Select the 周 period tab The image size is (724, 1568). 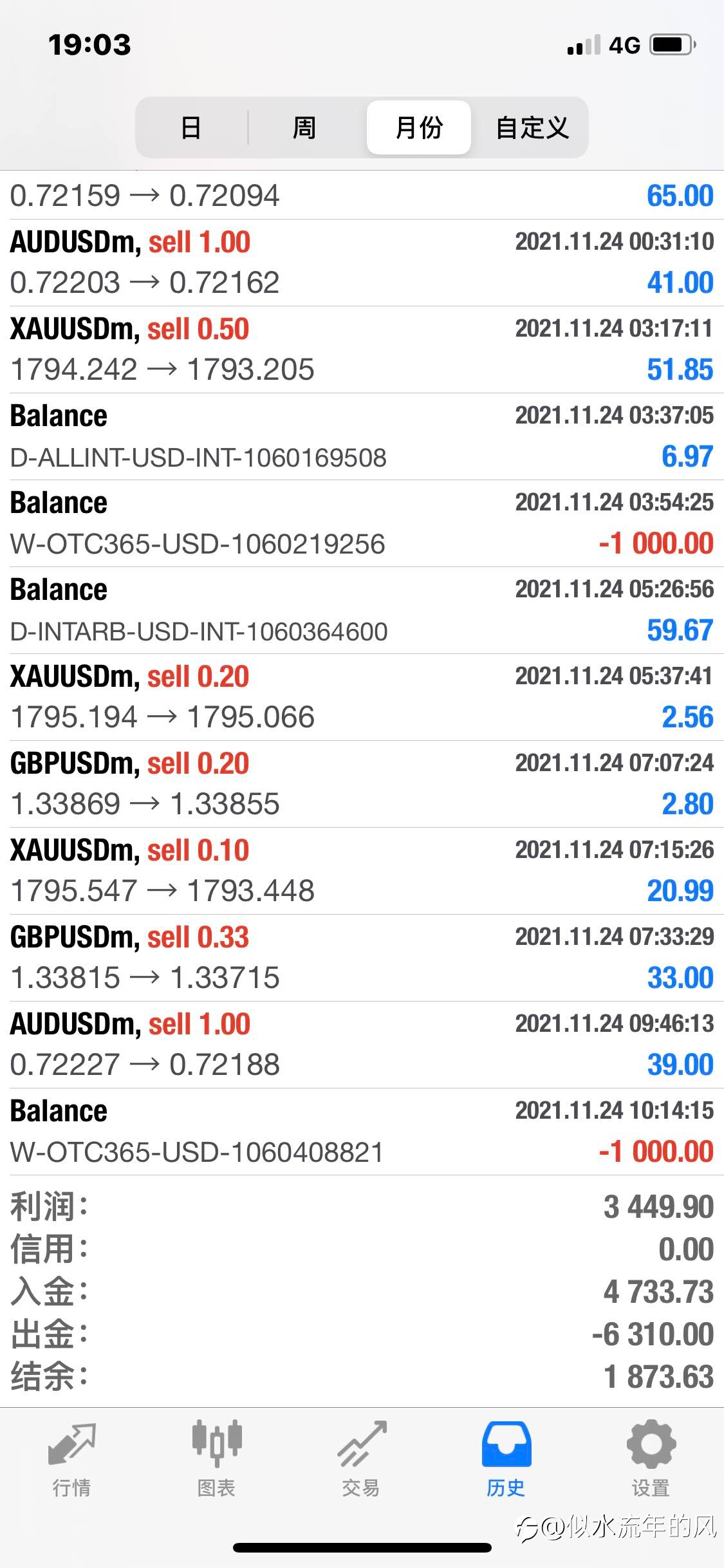point(304,127)
